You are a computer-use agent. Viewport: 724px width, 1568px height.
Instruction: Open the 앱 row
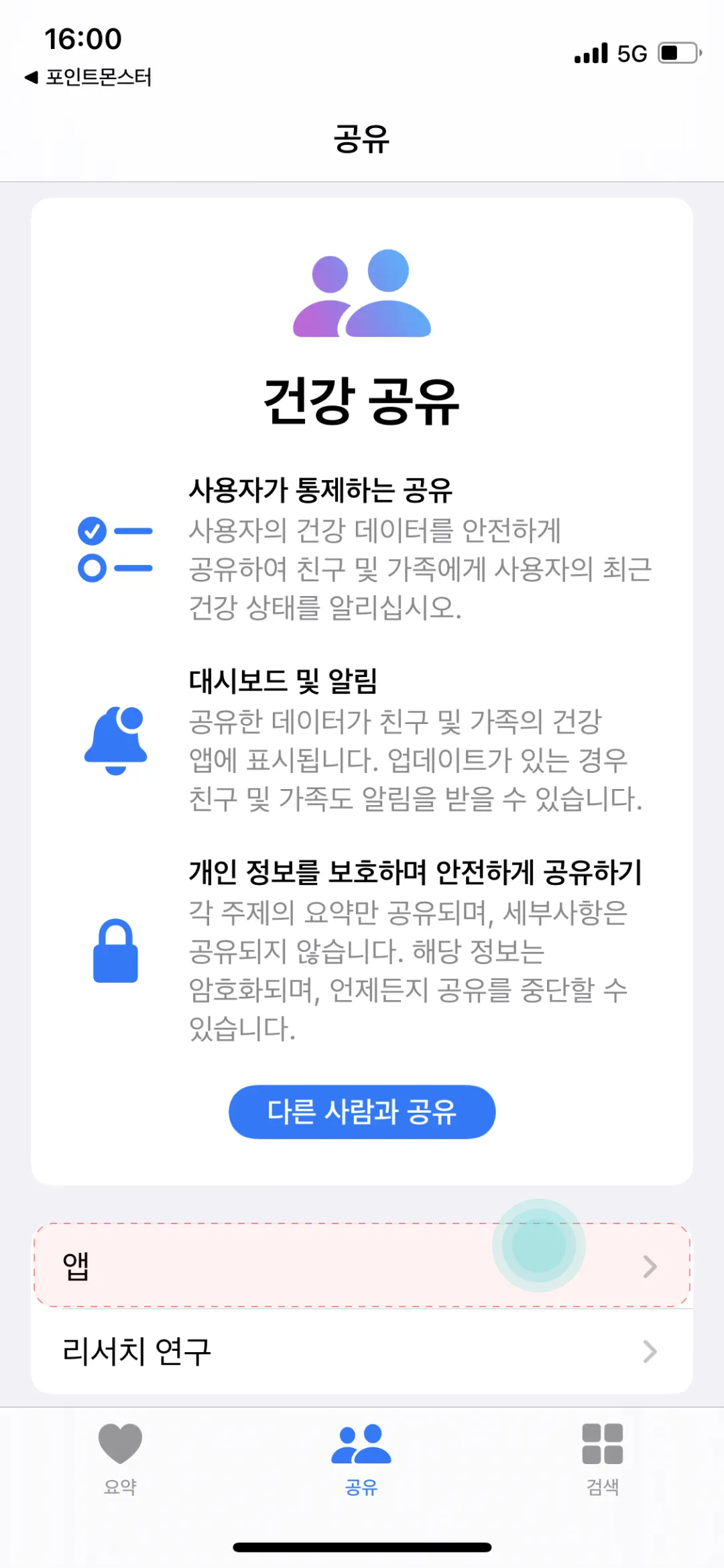(x=362, y=1266)
